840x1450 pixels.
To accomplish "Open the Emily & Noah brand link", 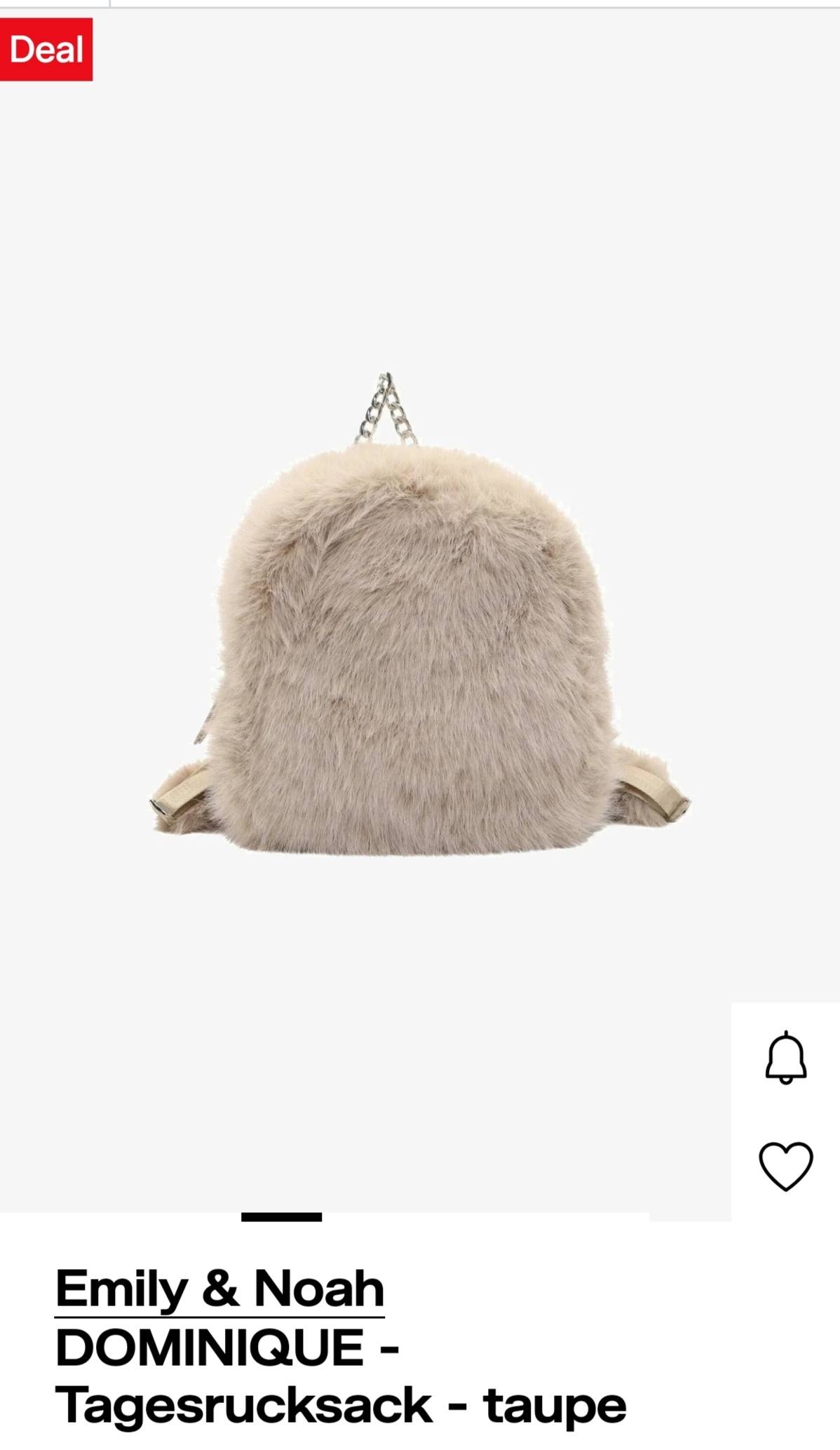I will [219, 1288].
